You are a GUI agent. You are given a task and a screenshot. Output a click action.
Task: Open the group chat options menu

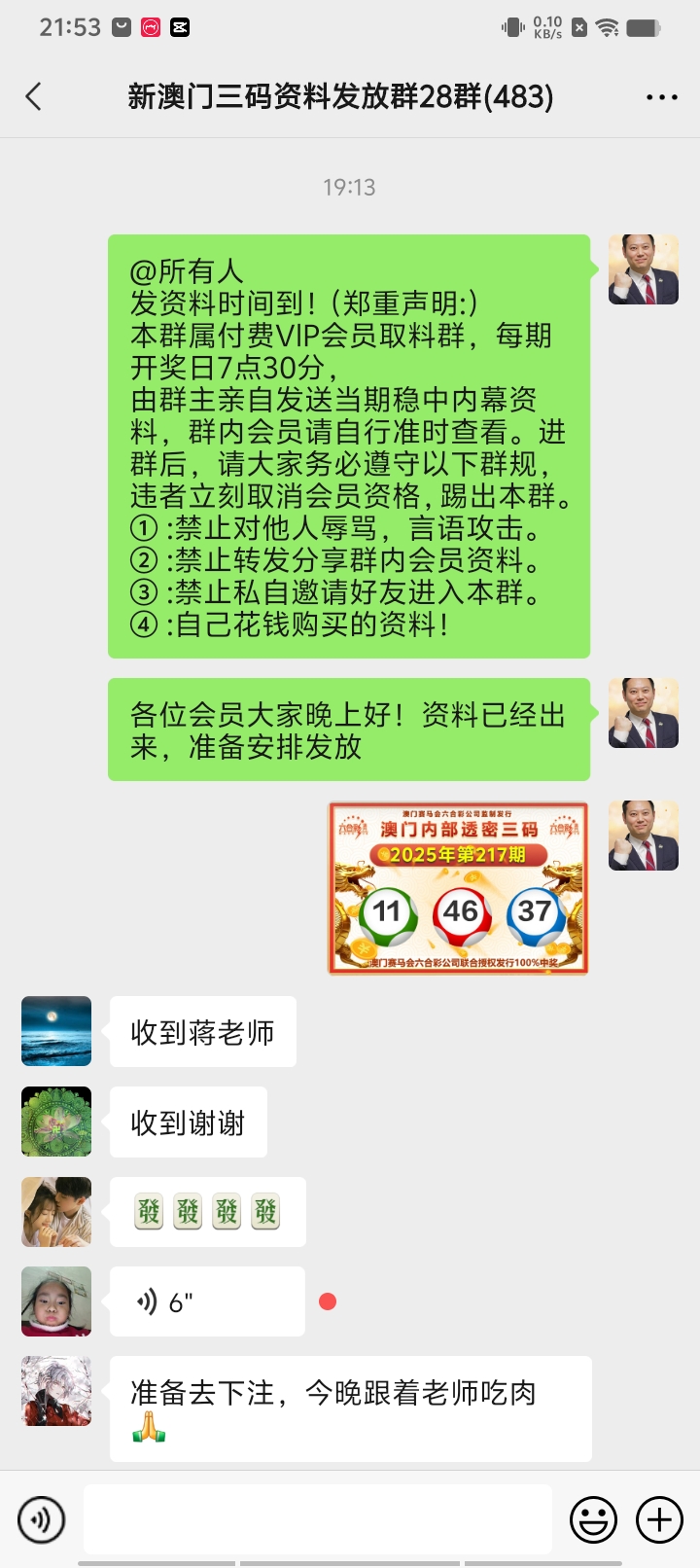[x=661, y=97]
